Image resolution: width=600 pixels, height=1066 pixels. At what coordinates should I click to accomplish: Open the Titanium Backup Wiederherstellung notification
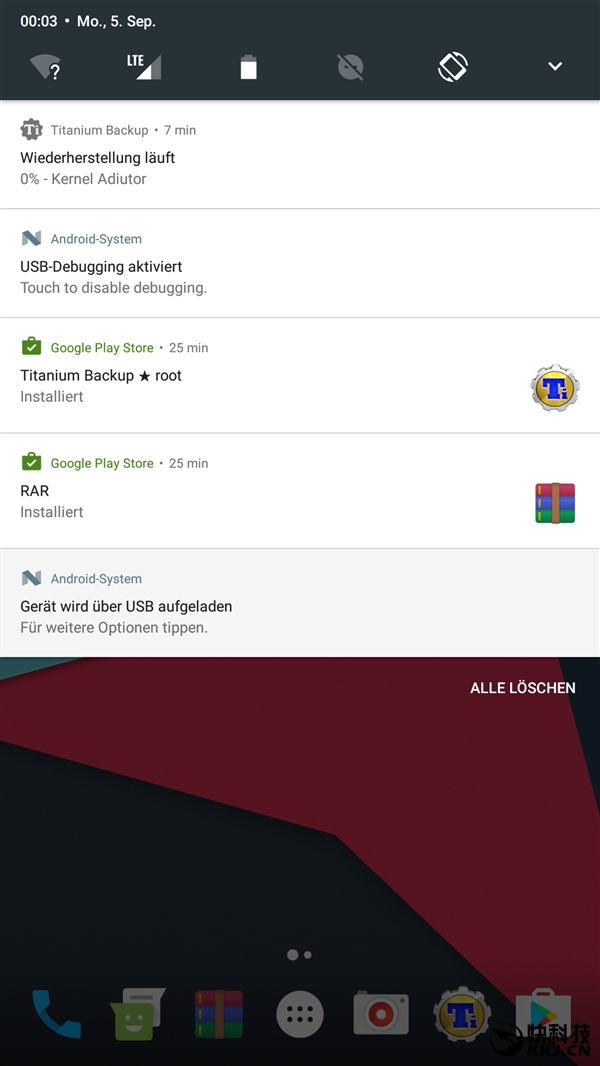pyautogui.click(x=300, y=156)
